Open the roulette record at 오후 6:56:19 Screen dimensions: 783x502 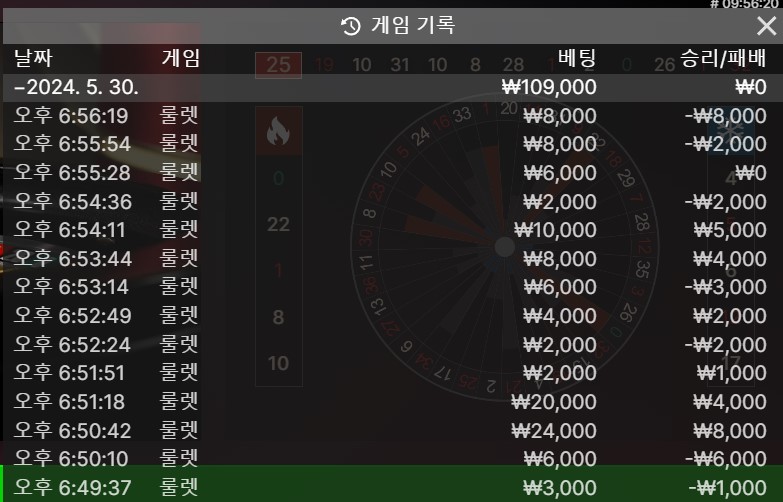point(390,116)
